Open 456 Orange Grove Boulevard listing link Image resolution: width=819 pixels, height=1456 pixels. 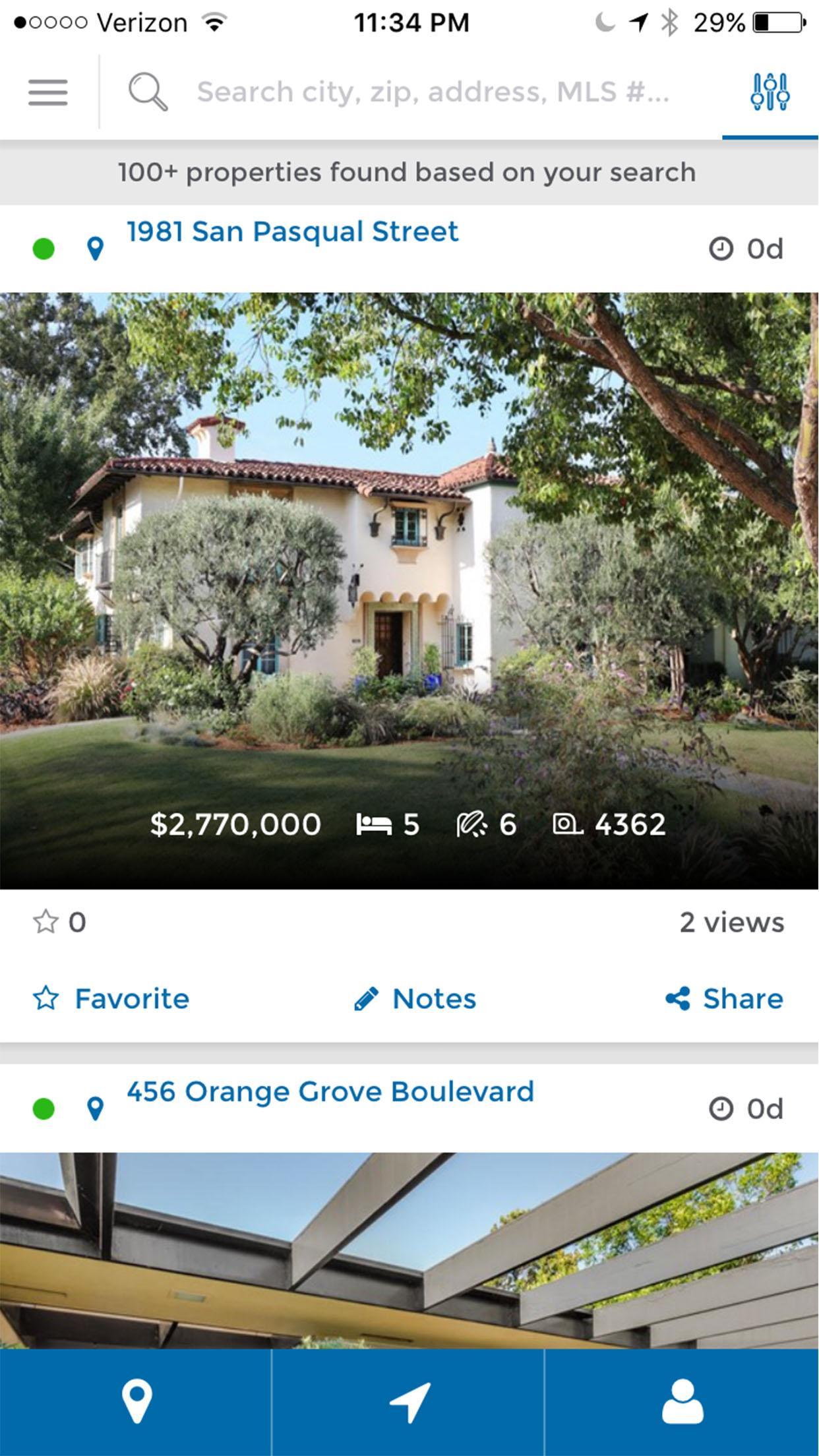[330, 1091]
